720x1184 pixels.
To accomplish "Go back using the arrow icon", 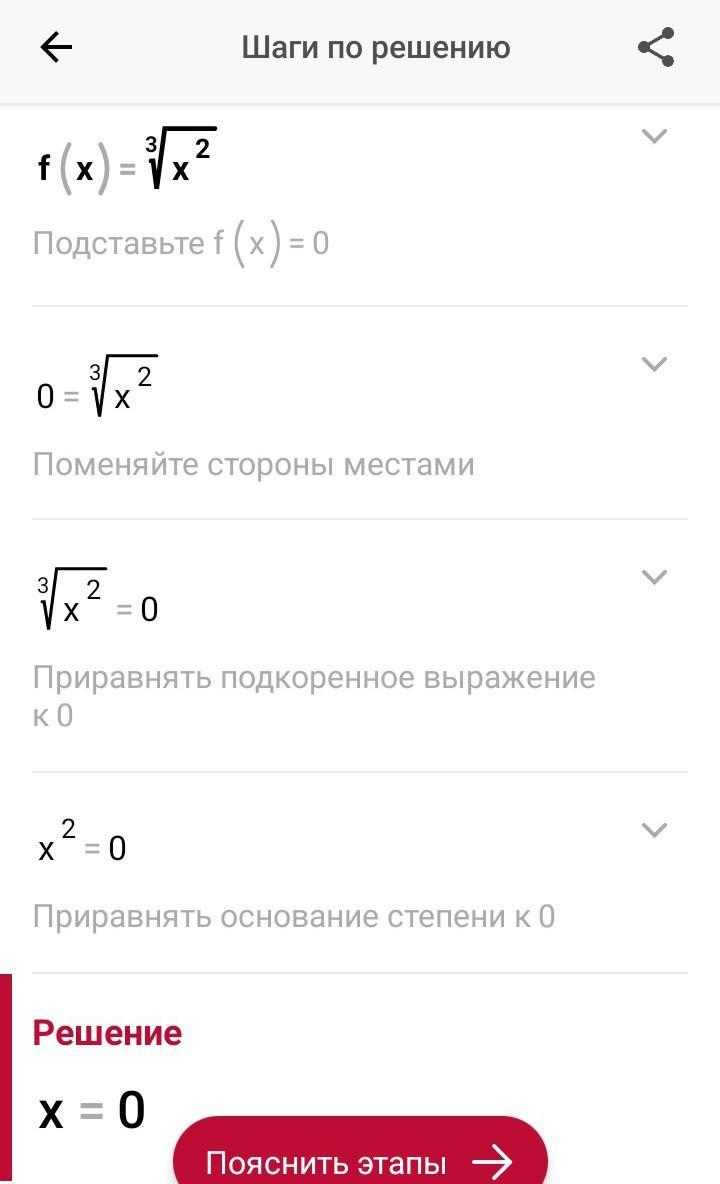I will click(56, 47).
